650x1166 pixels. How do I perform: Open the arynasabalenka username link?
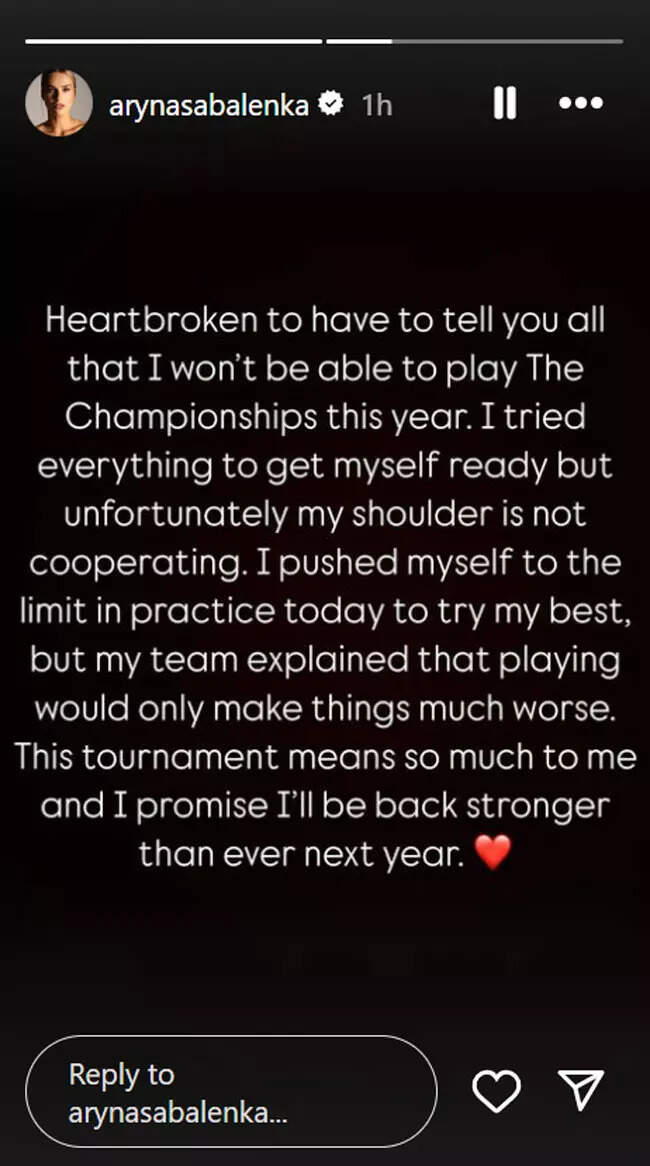pyautogui.click(x=208, y=104)
